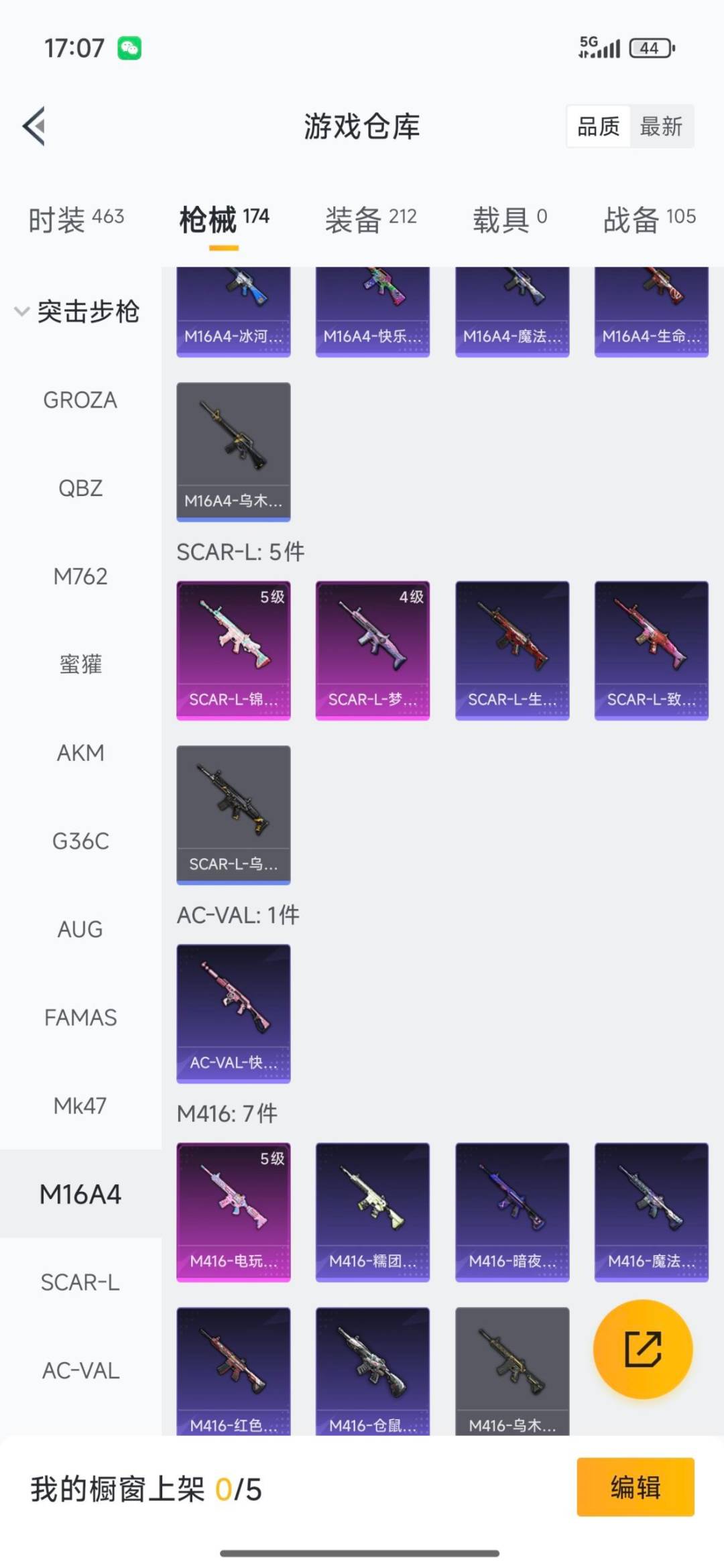This screenshot has width=724, height=1568.
Task: Open the level 5 M416-电玩 skin thumbnail
Action: coord(233,1212)
